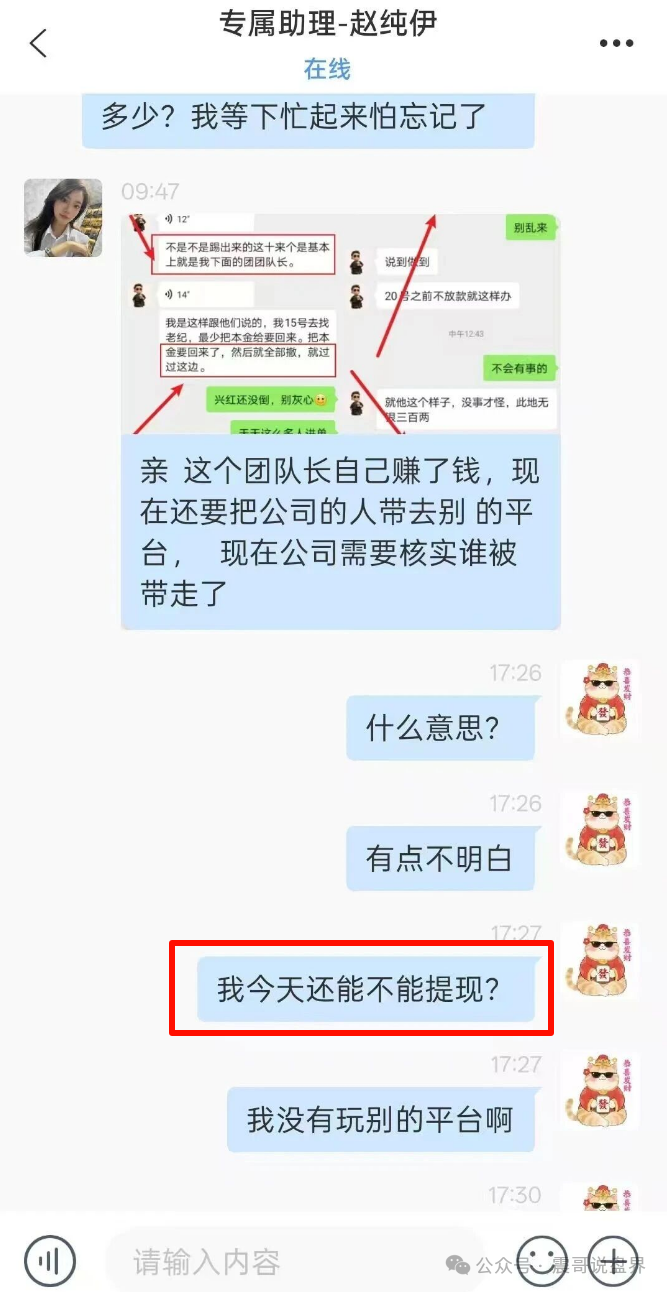Go back from the chat
667x1292 pixels.
pyautogui.click(x=38, y=44)
